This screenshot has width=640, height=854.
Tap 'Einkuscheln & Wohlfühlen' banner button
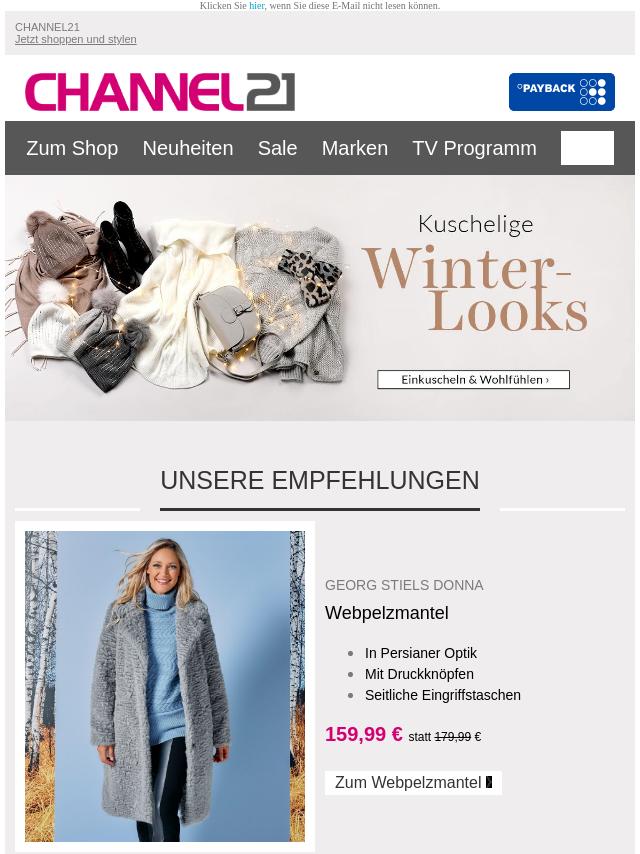[x=473, y=380]
